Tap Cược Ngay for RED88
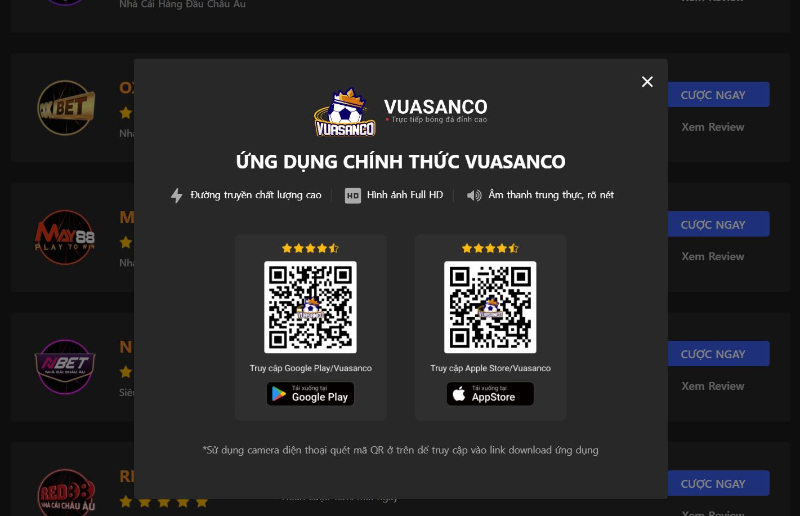The width and height of the screenshot is (800, 516). click(718, 484)
